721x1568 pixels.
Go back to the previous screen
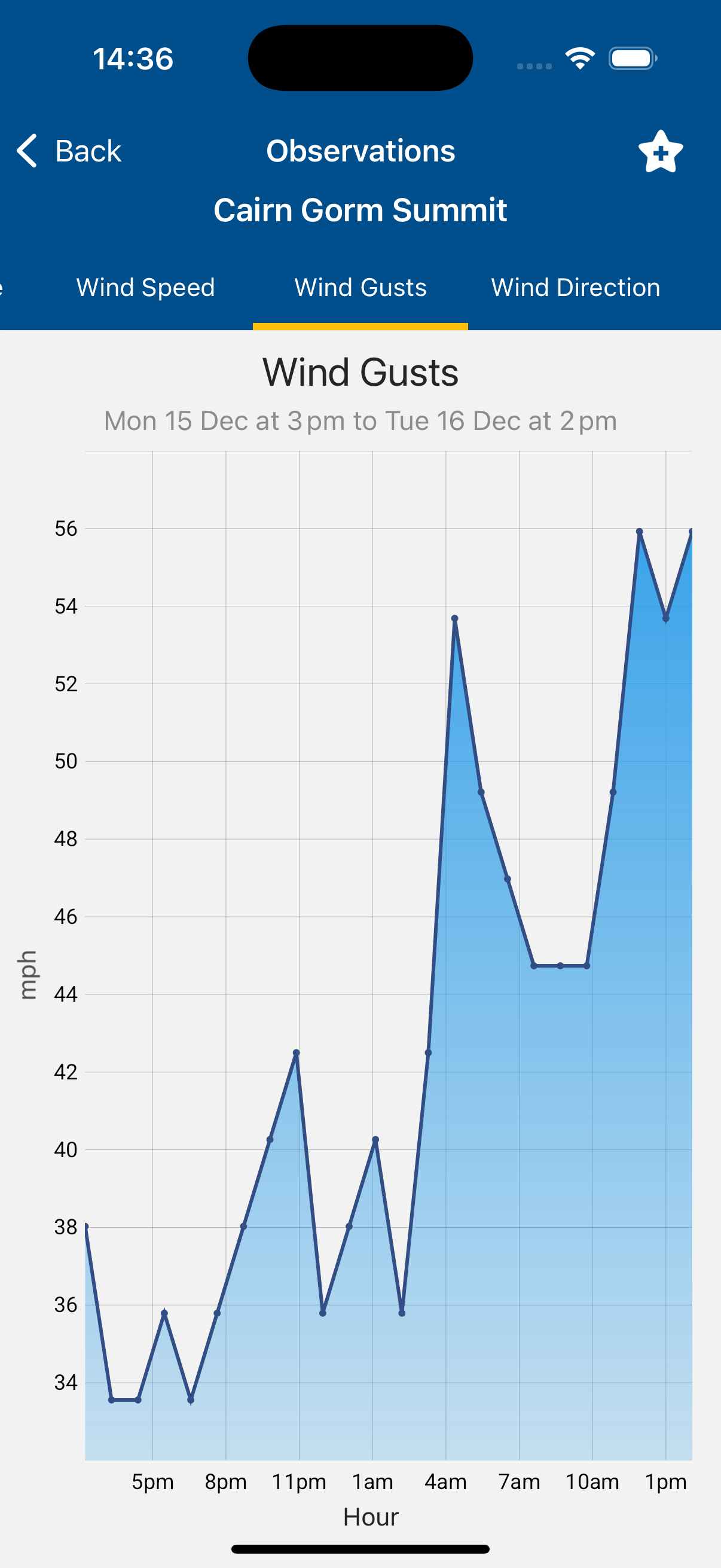pos(69,150)
